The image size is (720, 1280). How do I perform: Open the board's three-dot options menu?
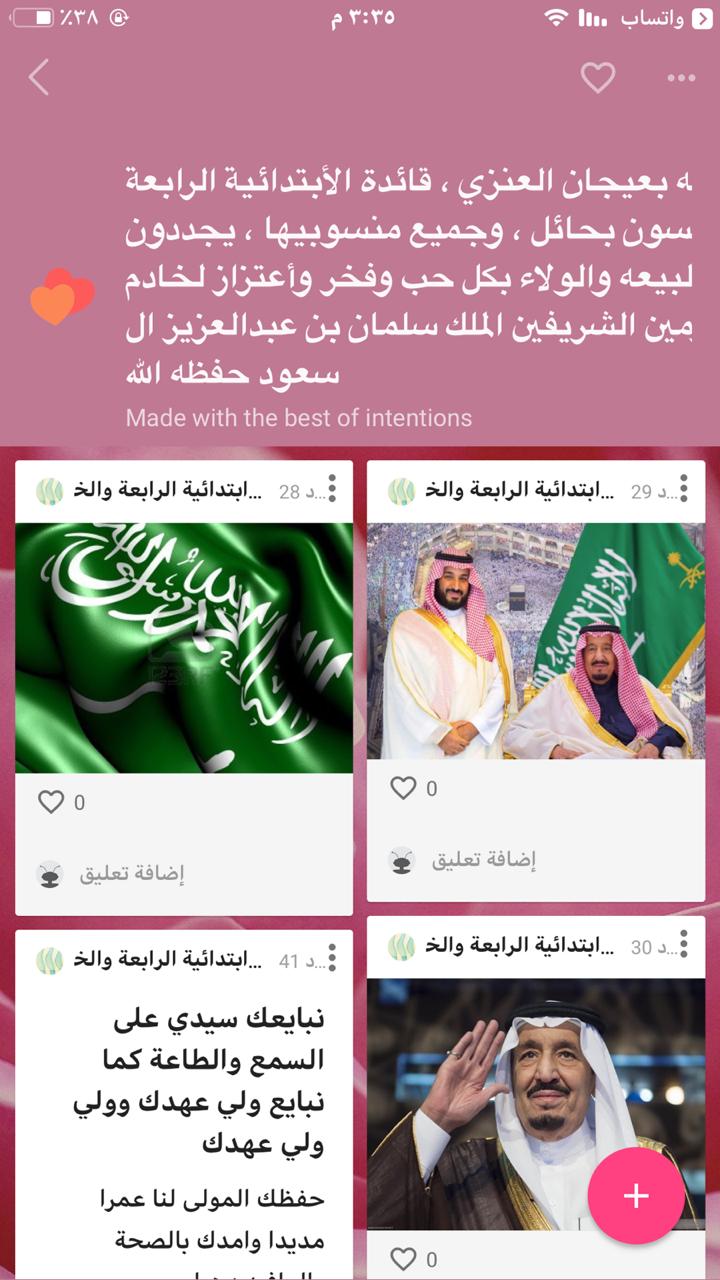(x=681, y=77)
